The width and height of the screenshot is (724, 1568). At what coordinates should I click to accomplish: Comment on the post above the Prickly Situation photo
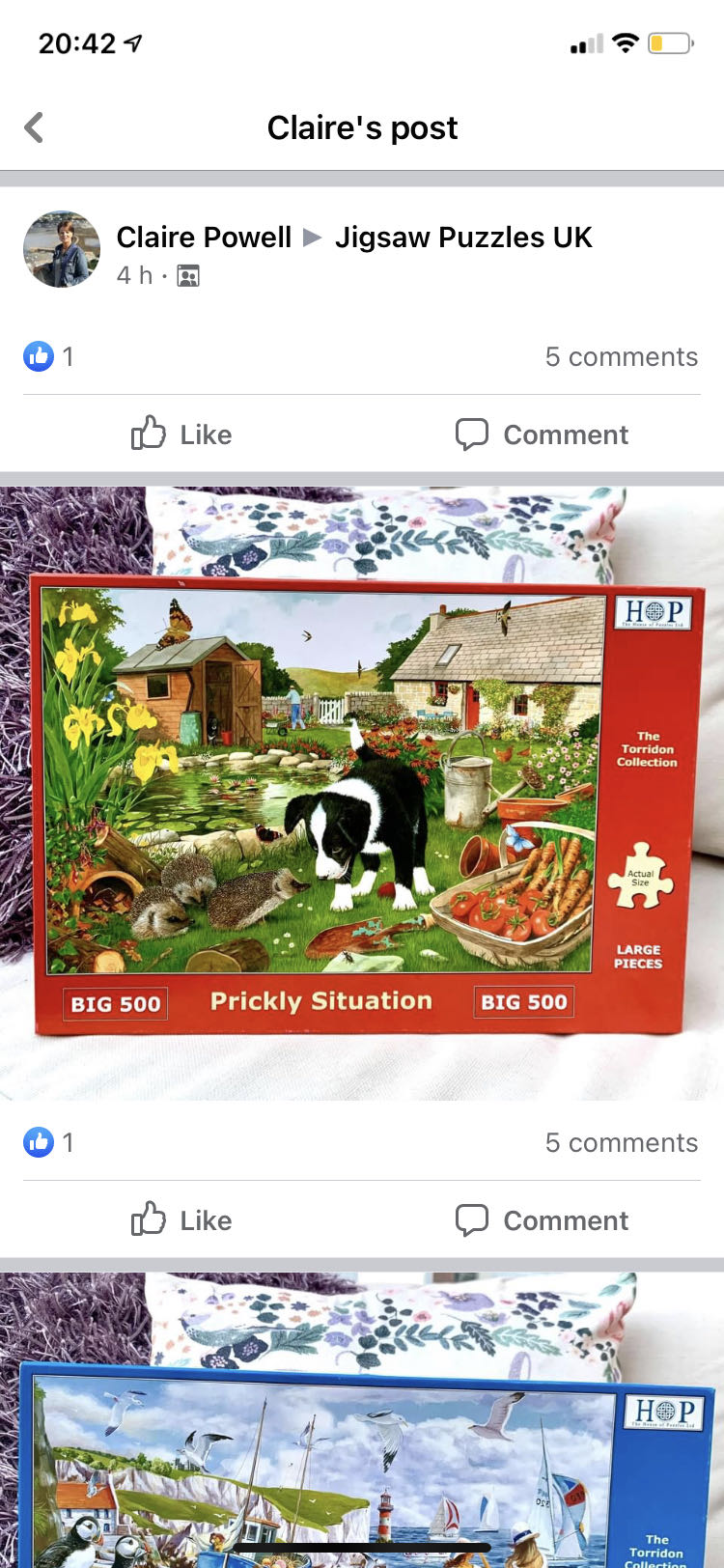point(543,434)
